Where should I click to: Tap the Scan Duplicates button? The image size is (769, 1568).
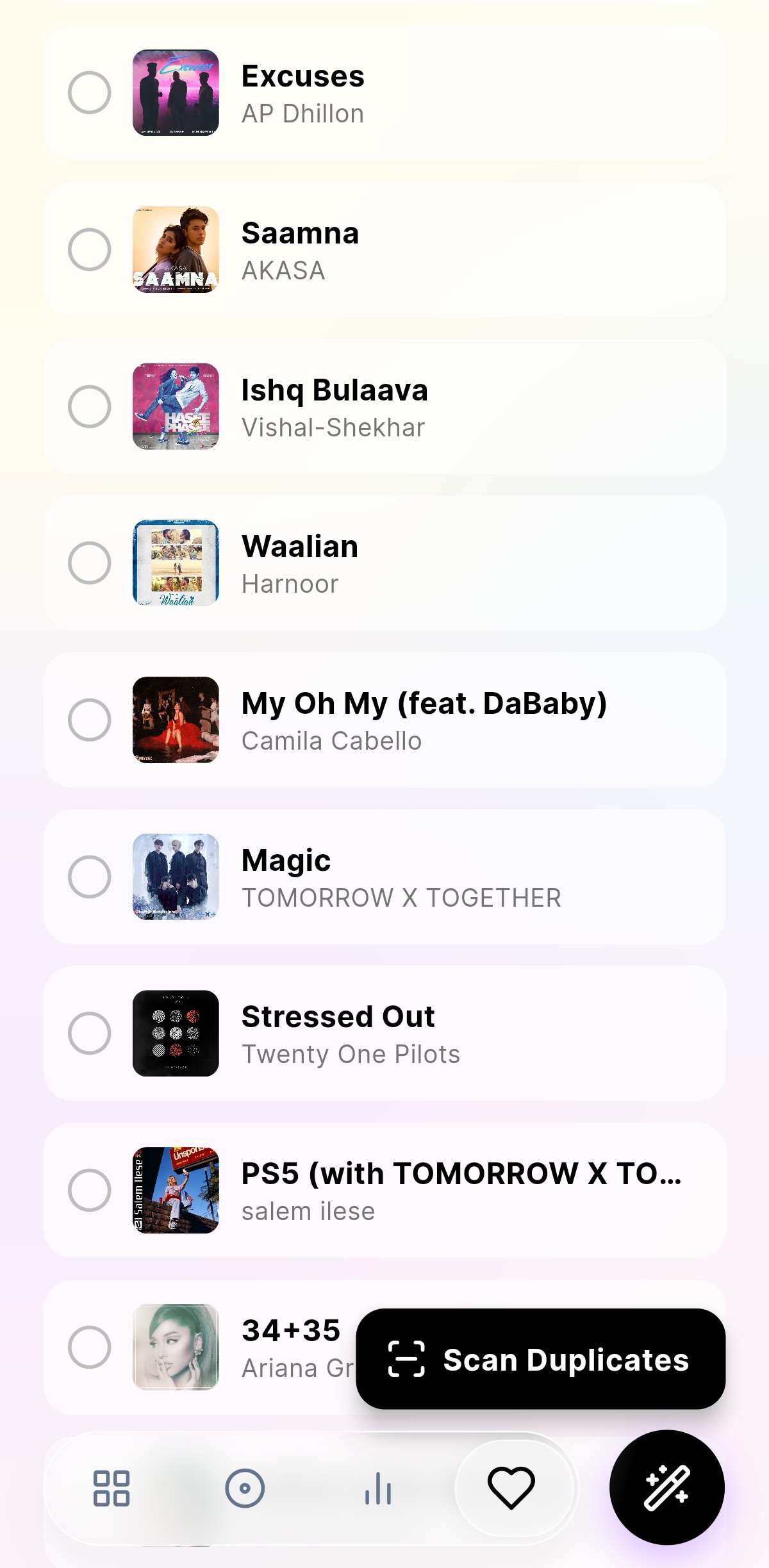540,1358
